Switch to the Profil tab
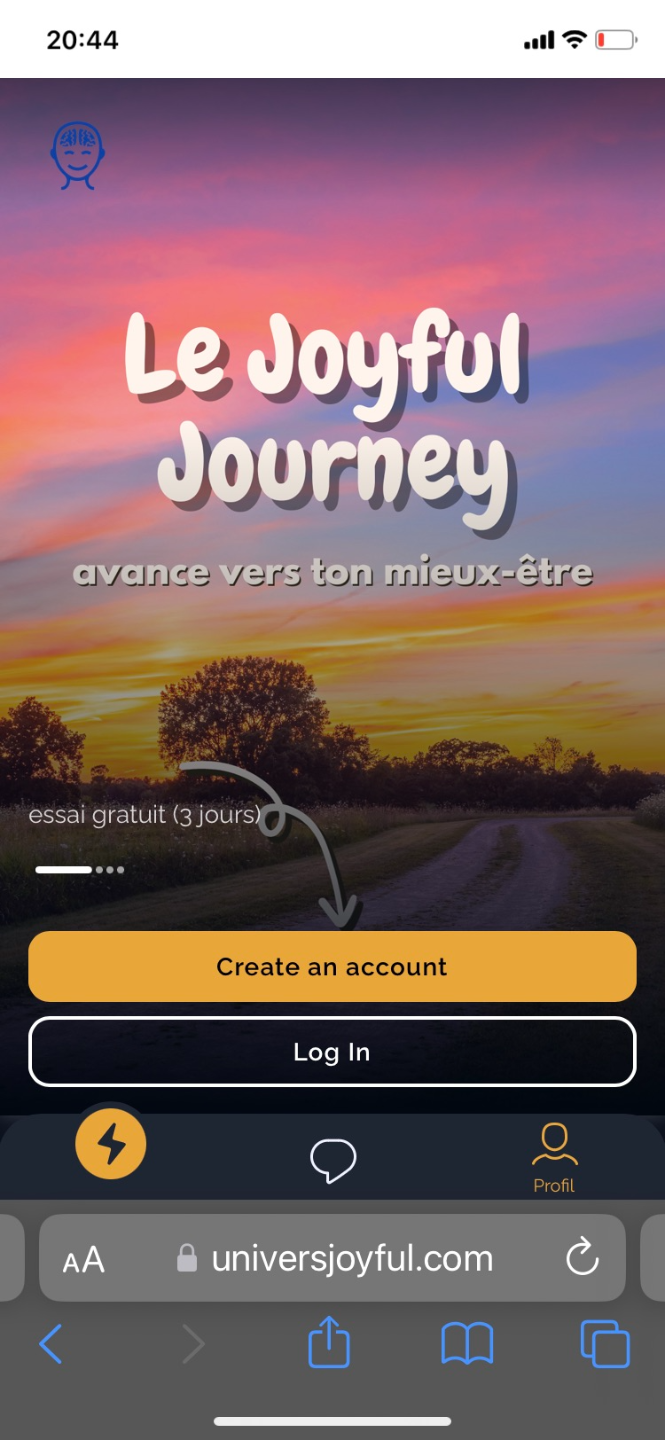The image size is (665, 1440). click(554, 1157)
